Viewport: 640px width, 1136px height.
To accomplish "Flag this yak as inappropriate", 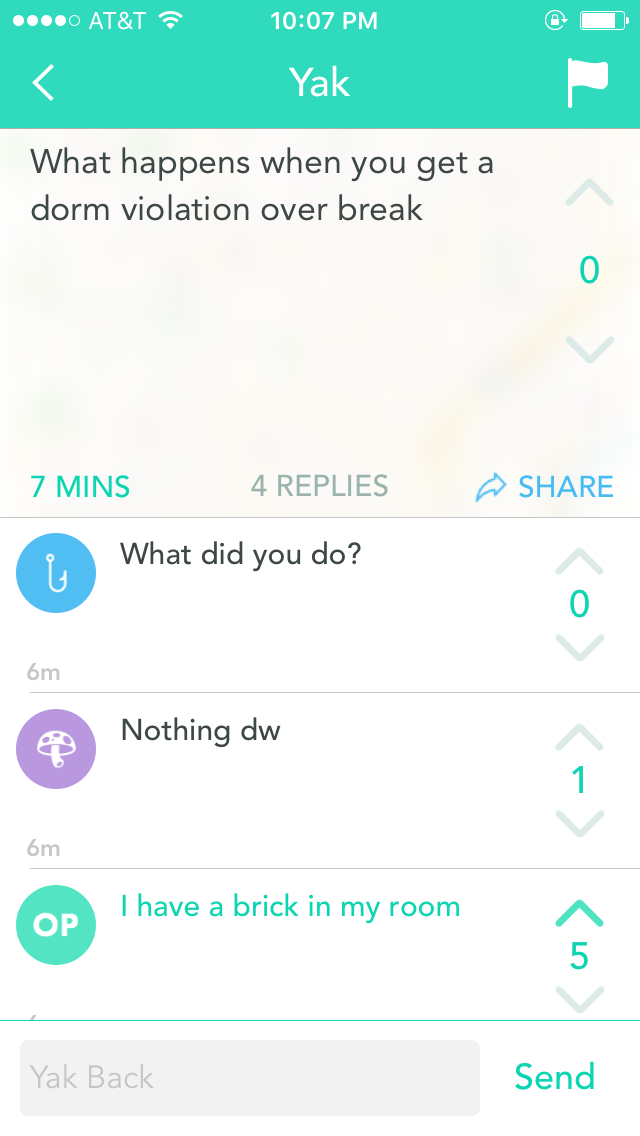I will [x=587, y=82].
